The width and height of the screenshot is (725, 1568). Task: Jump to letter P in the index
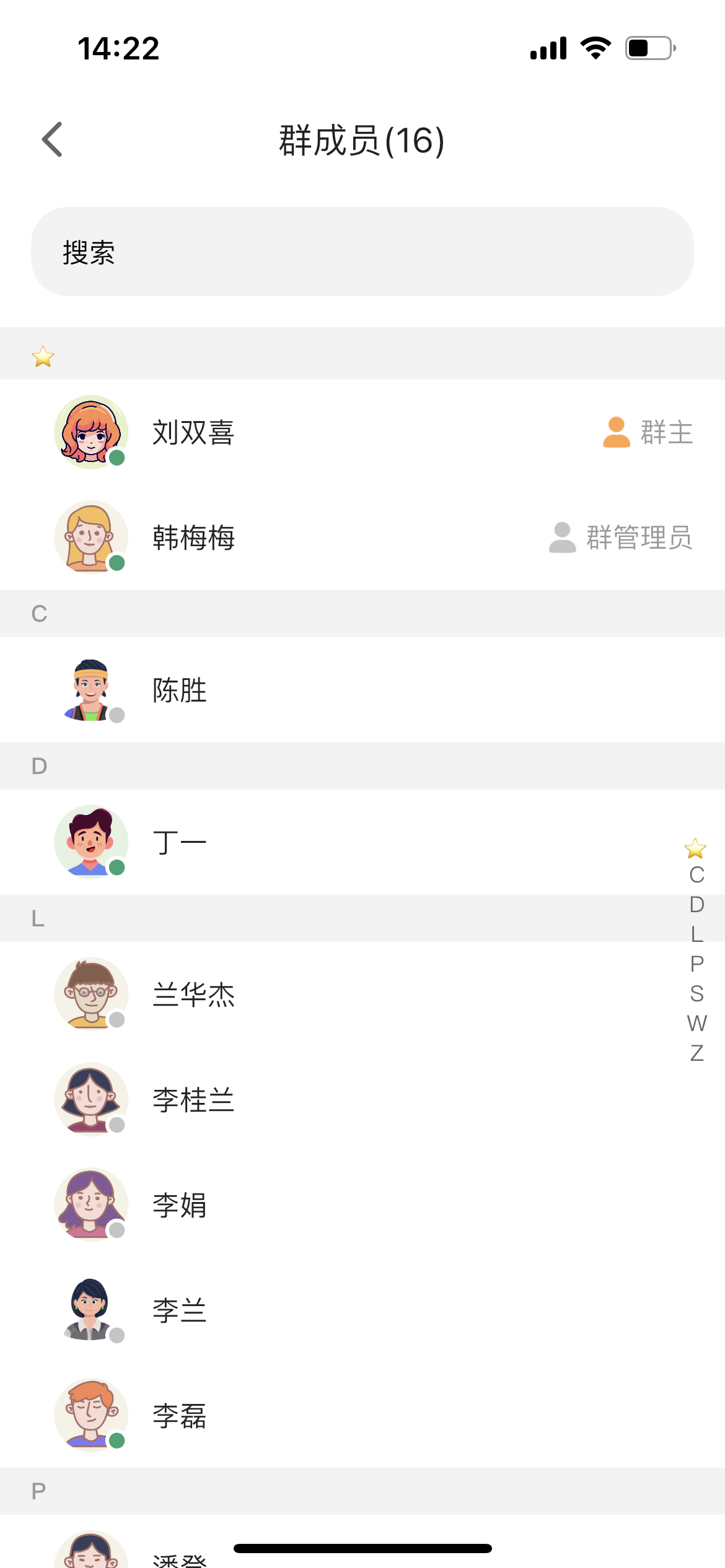(x=696, y=964)
